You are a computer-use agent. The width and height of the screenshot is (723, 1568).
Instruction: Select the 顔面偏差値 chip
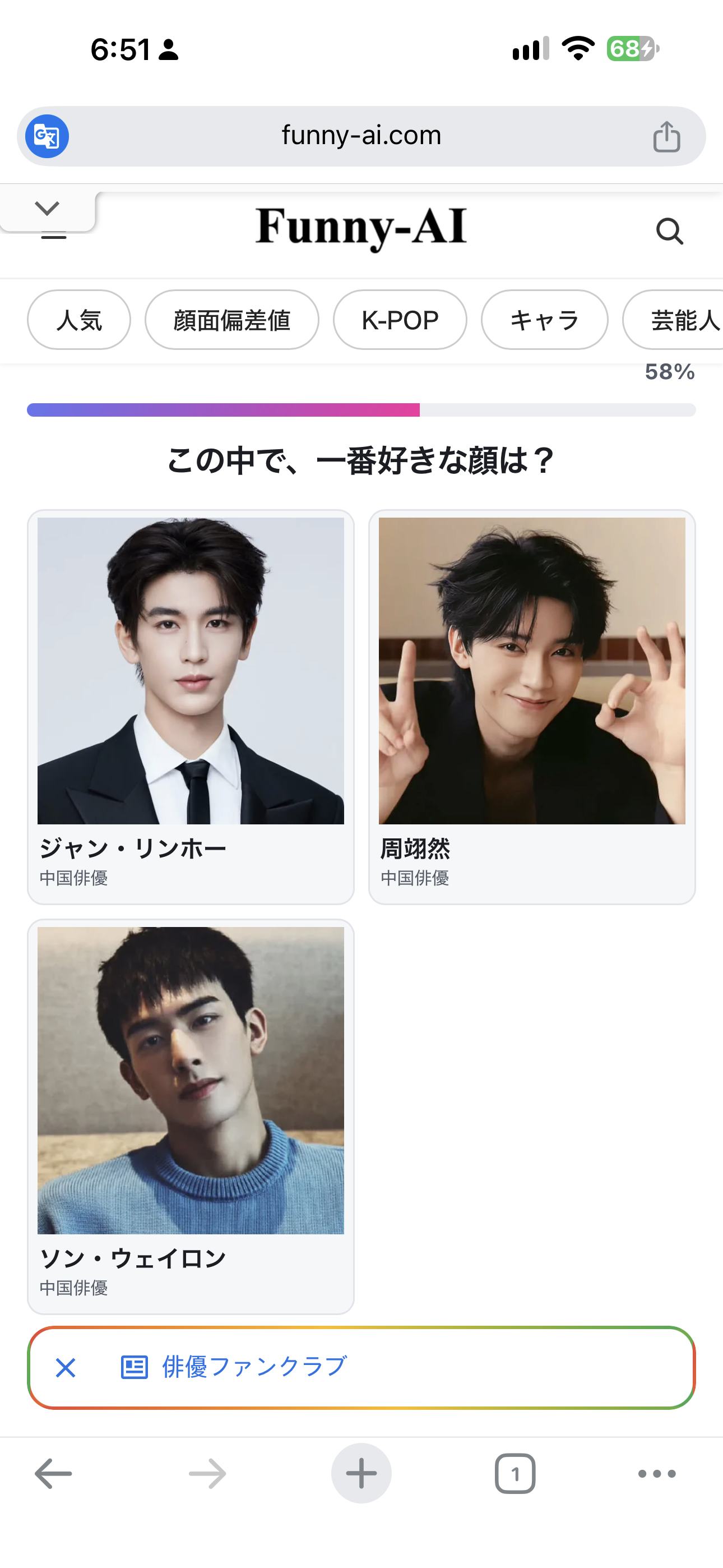coord(232,320)
